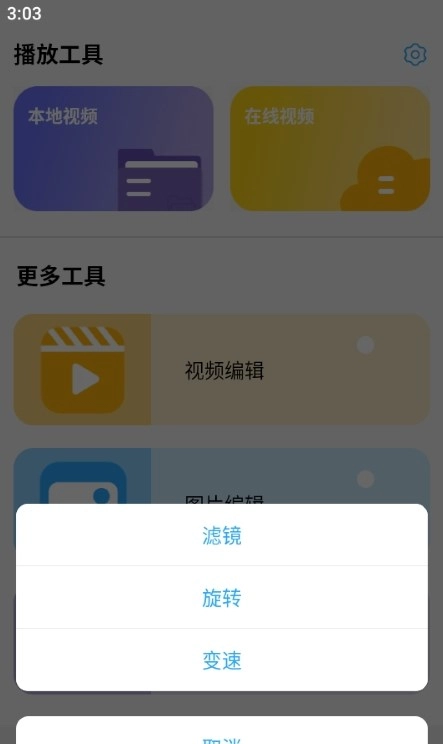Select the 滤镜 filter option

[x=222, y=535]
